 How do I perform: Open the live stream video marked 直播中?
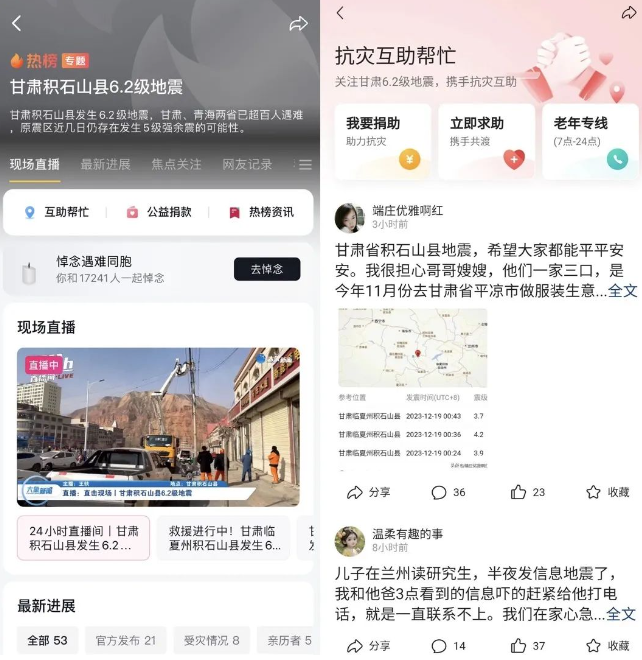[x=158, y=426]
